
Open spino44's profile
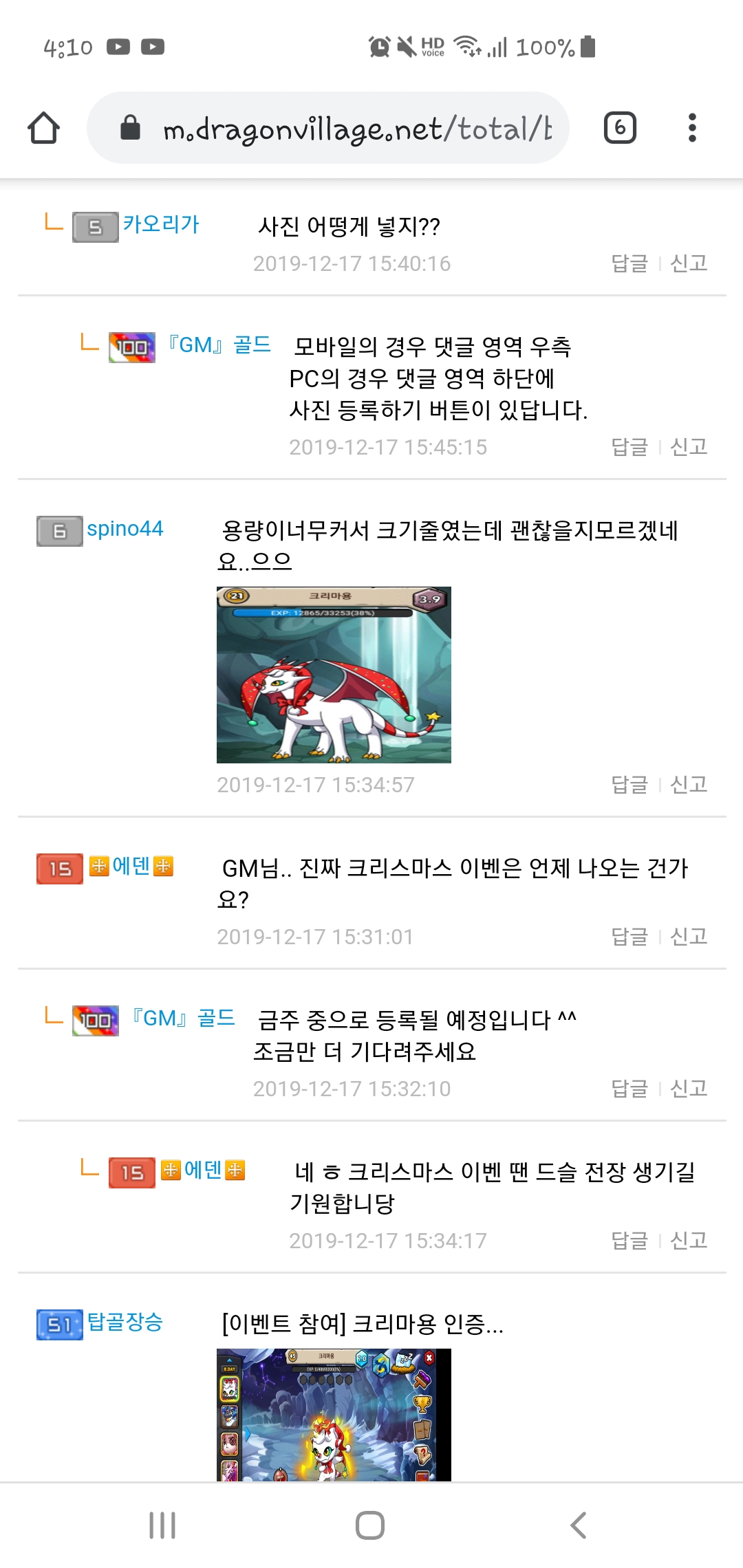pyautogui.click(x=125, y=529)
